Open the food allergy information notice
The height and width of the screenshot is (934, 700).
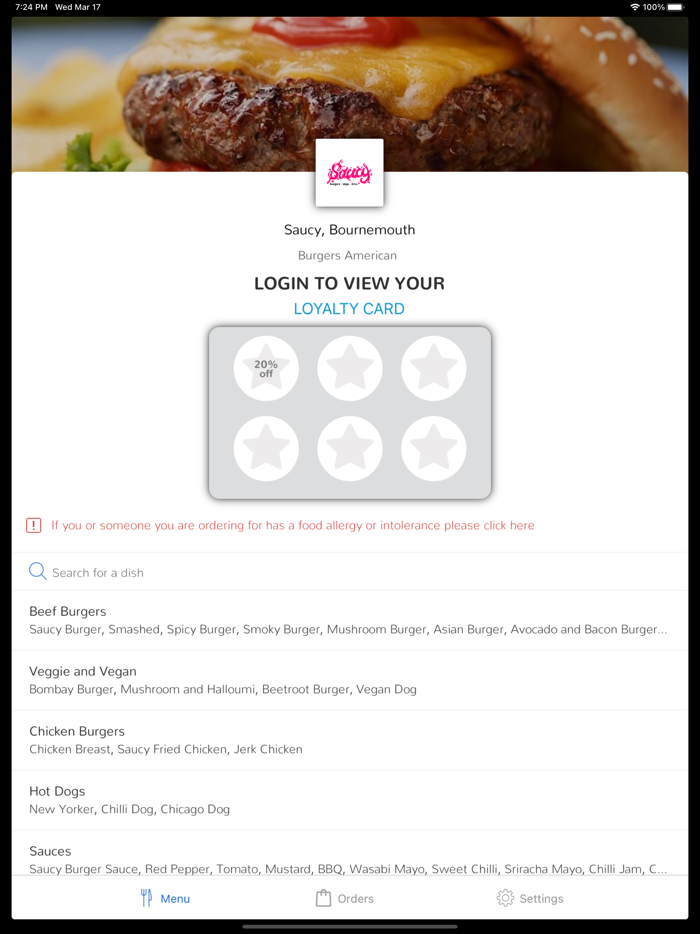[x=292, y=525]
